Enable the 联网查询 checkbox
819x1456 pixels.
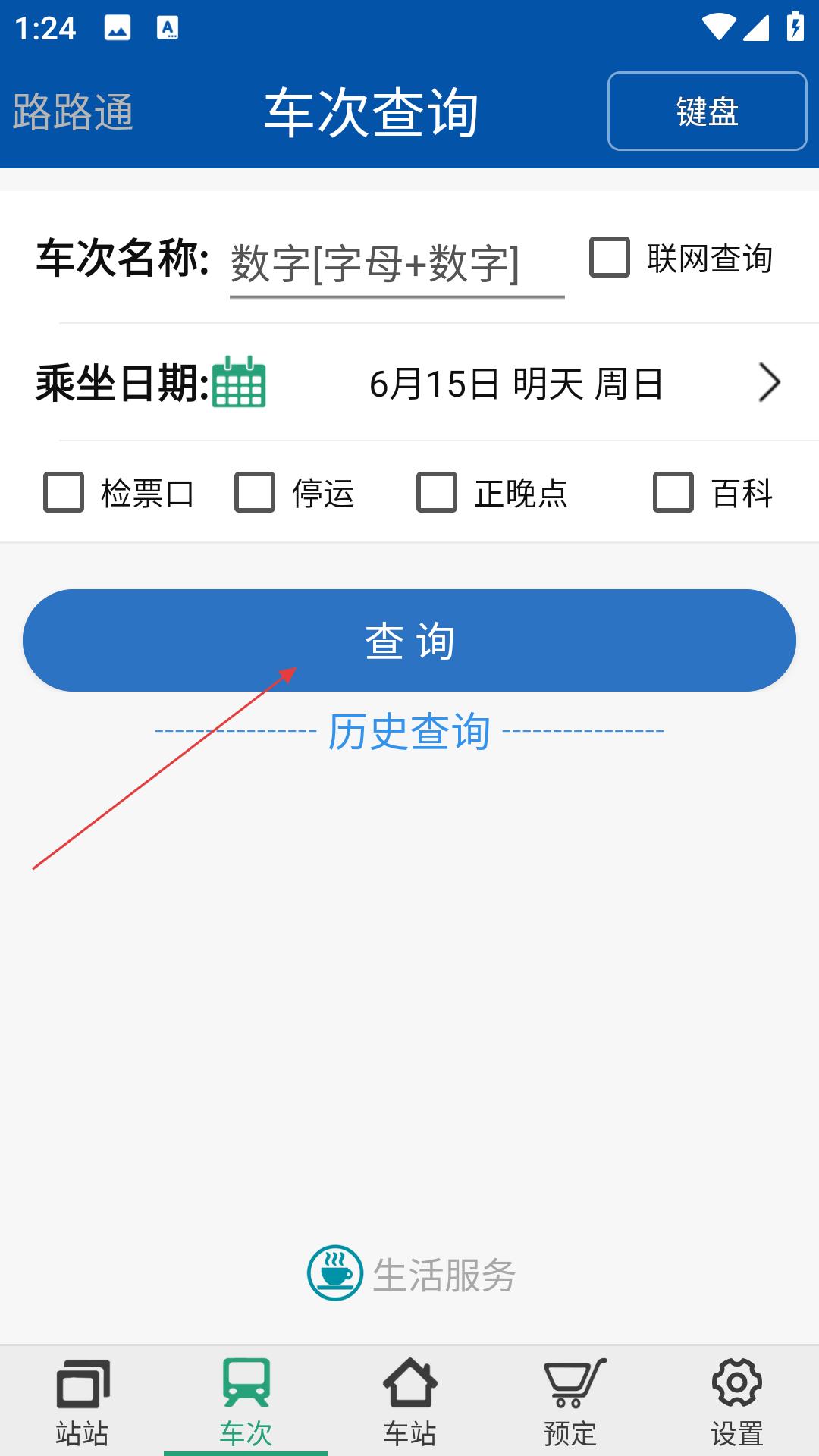click(x=610, y=258)
